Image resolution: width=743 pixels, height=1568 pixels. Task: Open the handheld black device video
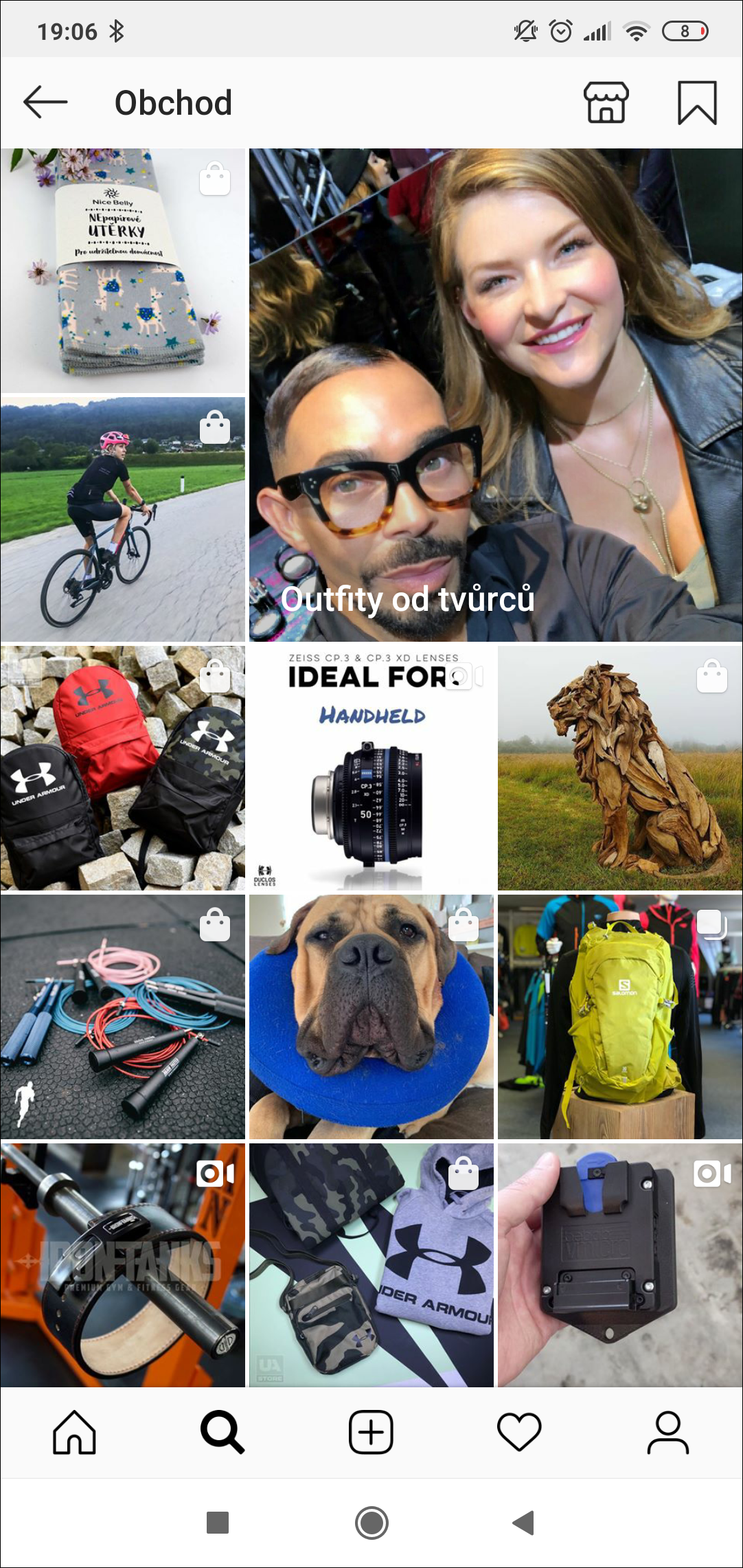point(620,1265)
